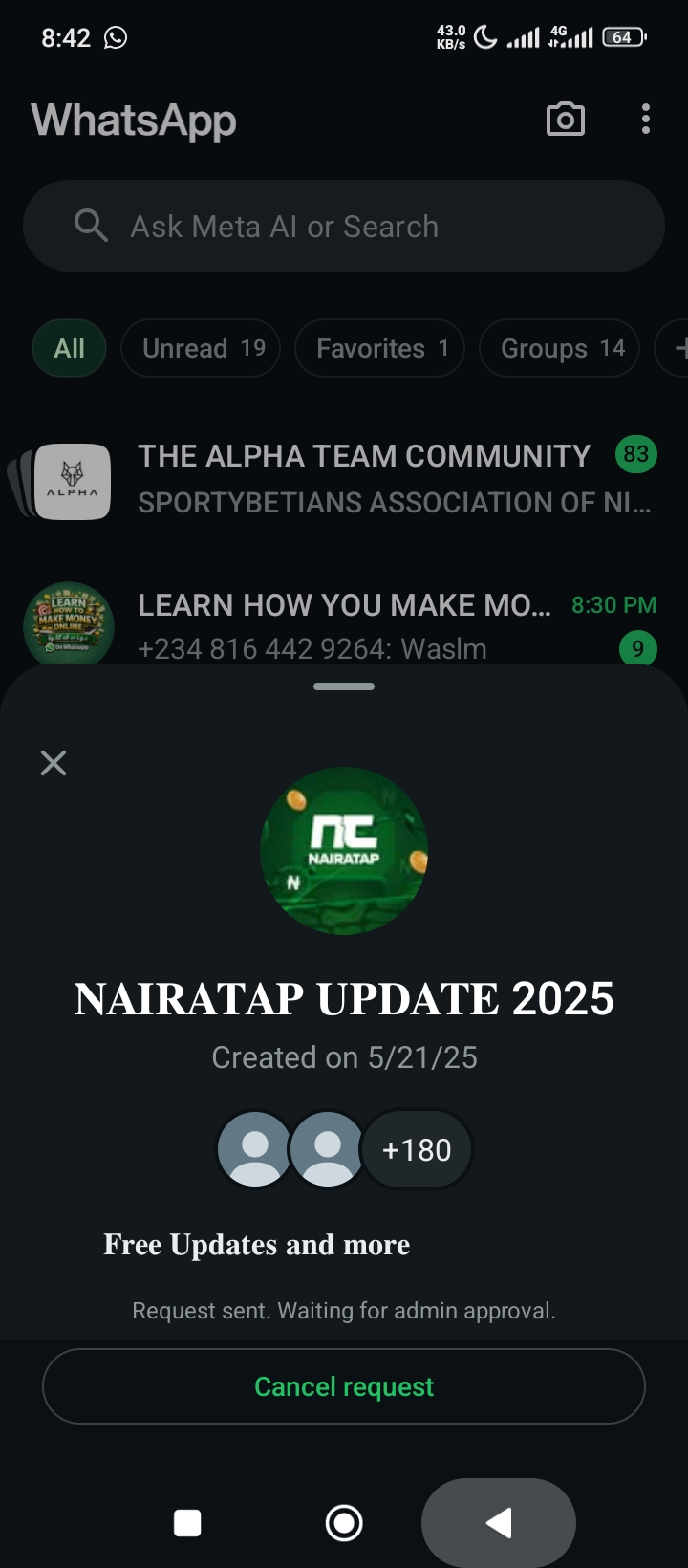Go to the home screen

(344, 1523)
